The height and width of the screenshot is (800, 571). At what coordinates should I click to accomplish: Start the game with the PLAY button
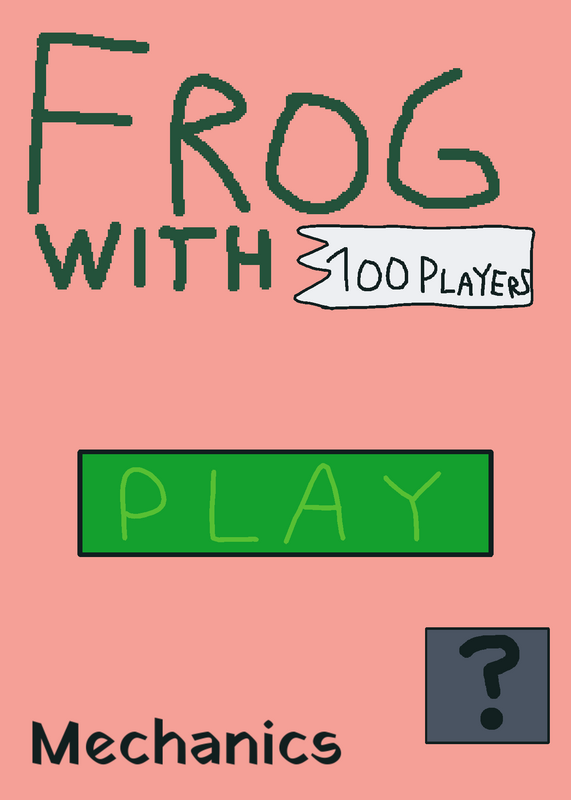coord(285,503)
